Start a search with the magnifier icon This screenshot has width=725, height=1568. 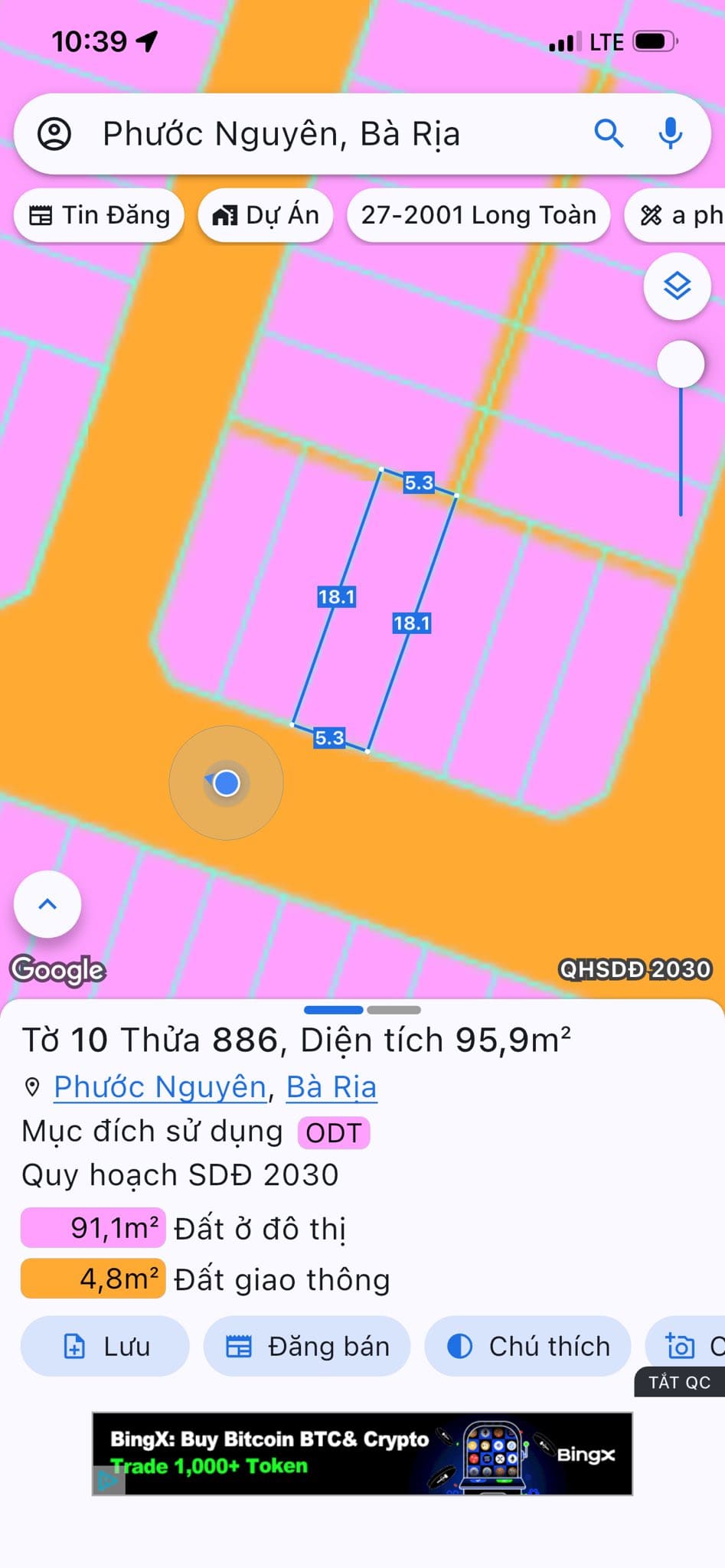tap(609, 134)
